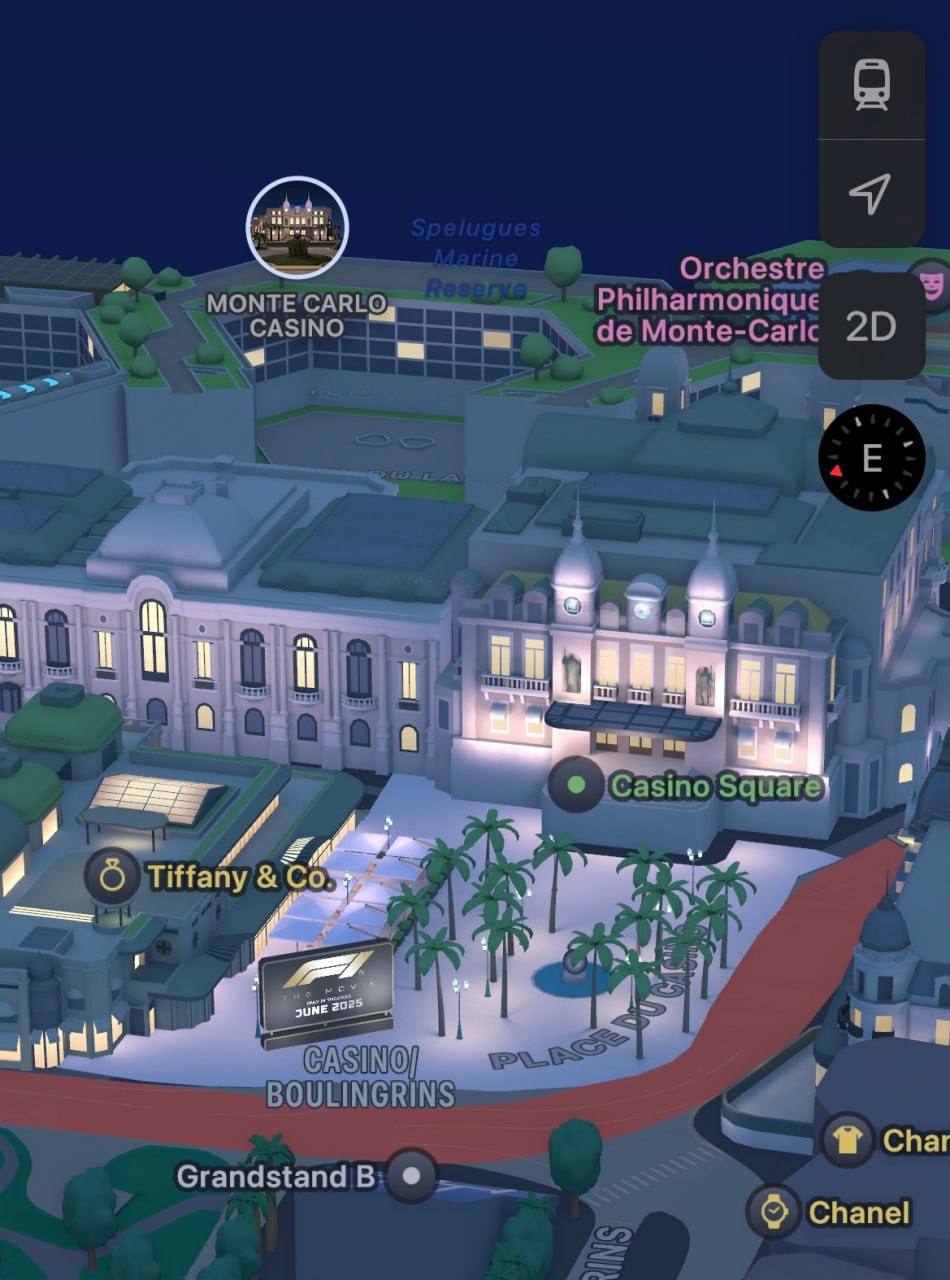
Task: Select the Casino Square marker
Action: [x=576, y=786]
